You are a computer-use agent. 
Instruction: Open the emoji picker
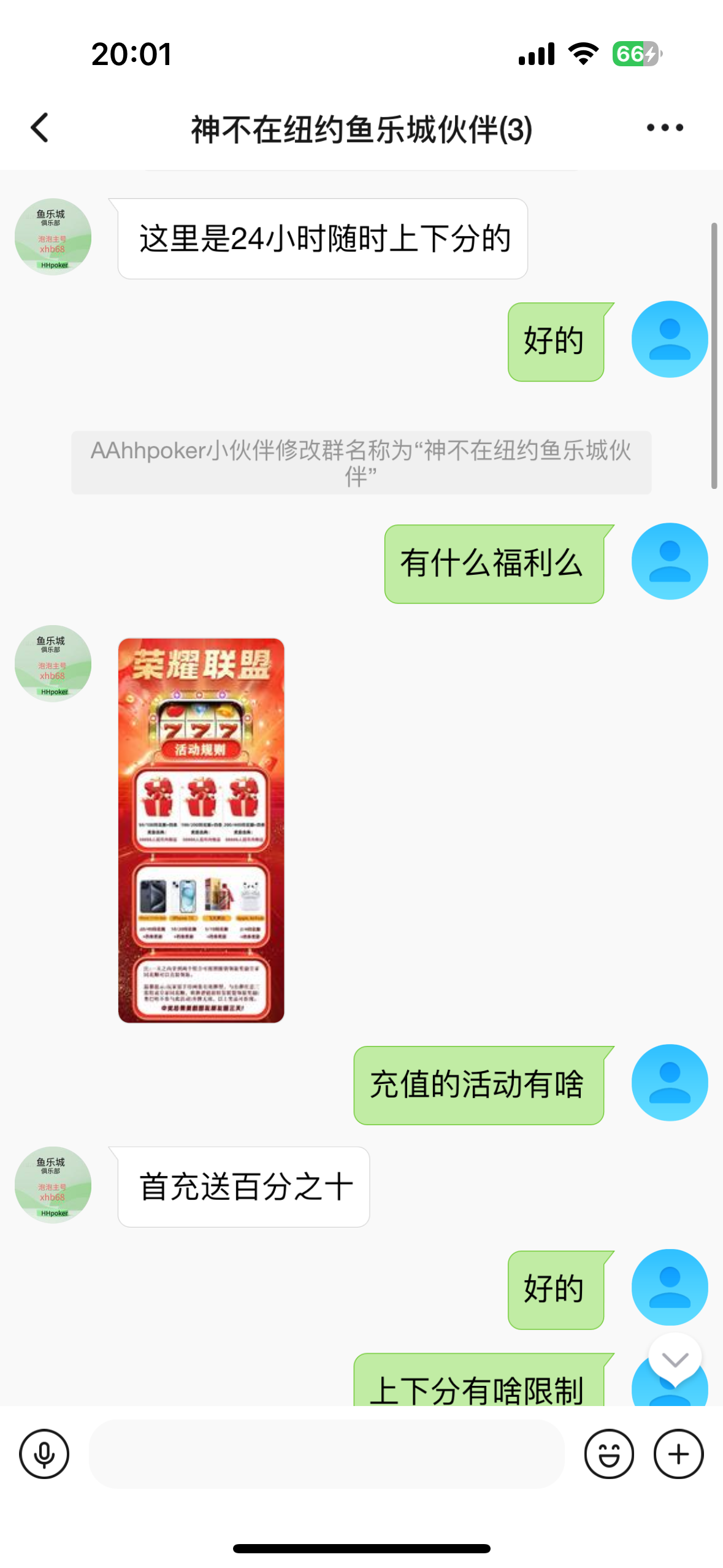click(x=608, y=1453)
